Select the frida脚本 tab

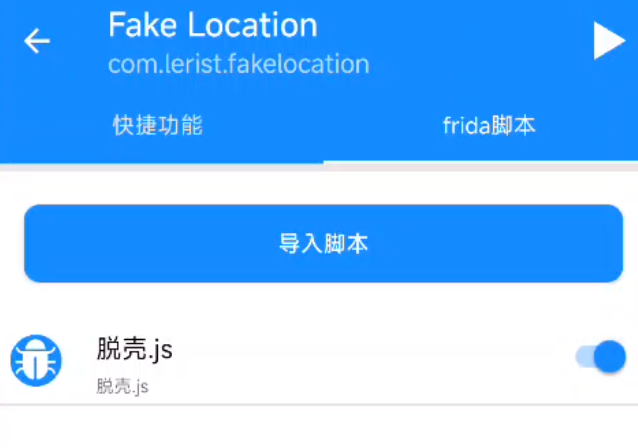[489, 126]
